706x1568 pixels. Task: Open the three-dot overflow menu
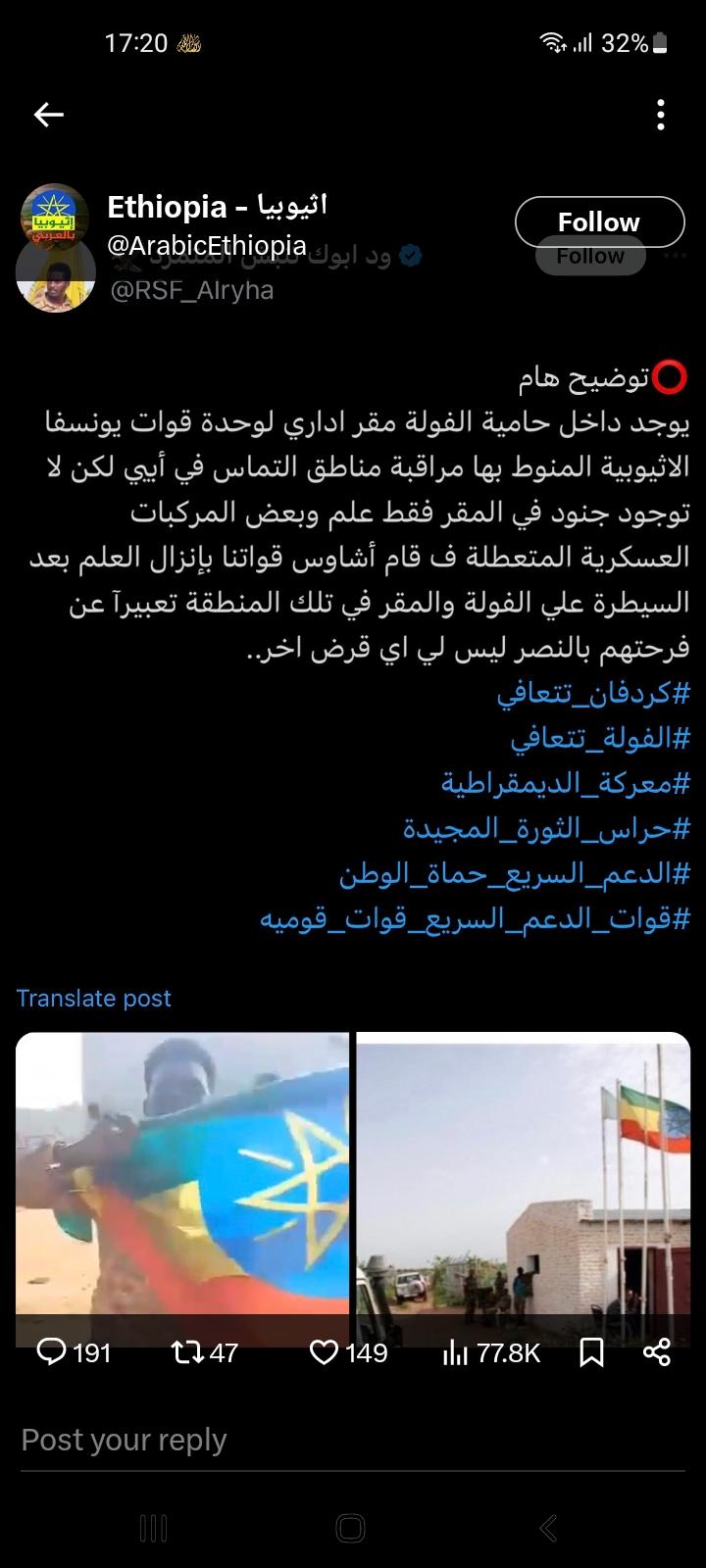click(x=661, y=115)
